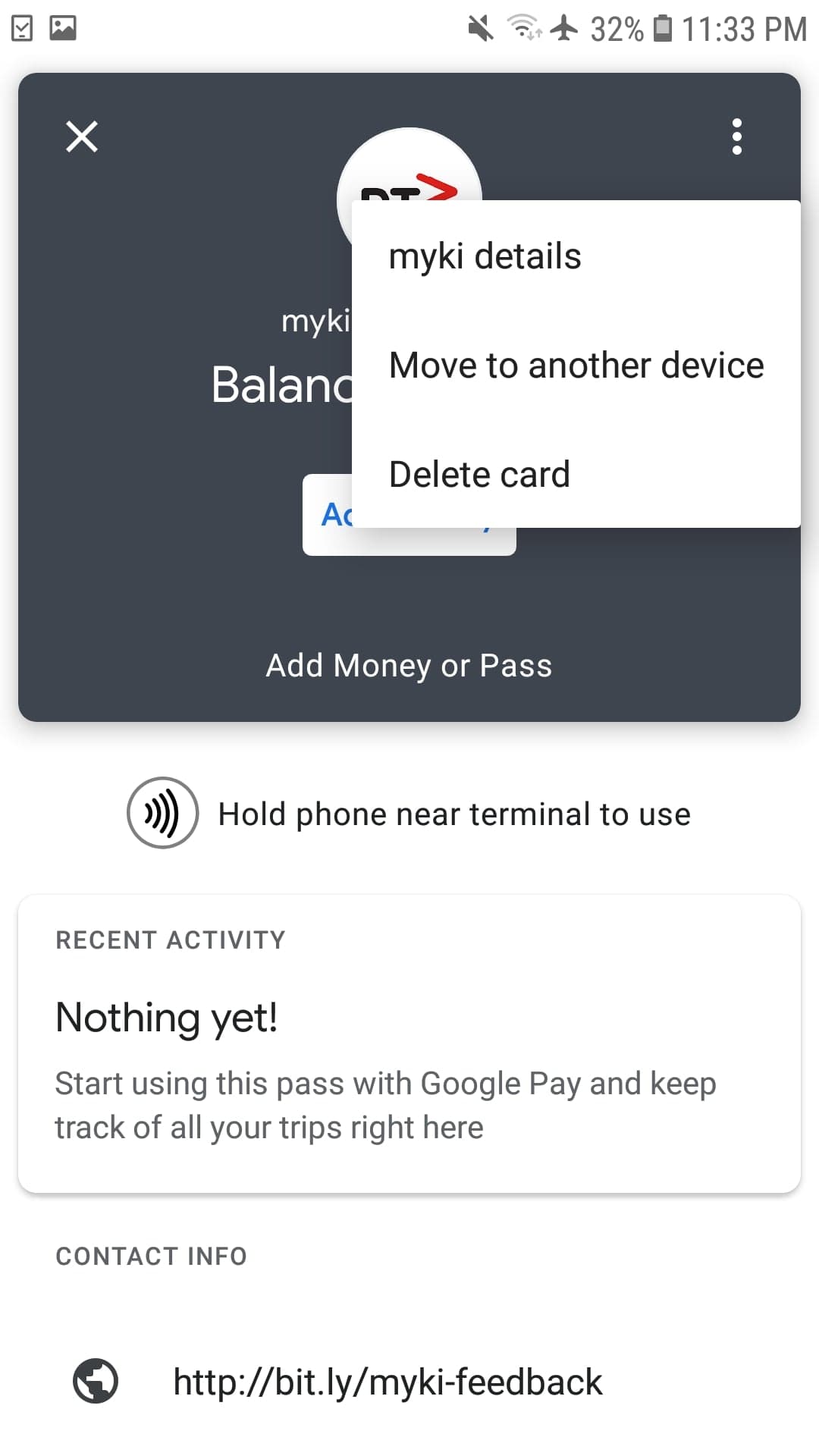Close the myki card view
This screenshot has height=1456, width=819.
pyautogui.click(x=82, y=137)
